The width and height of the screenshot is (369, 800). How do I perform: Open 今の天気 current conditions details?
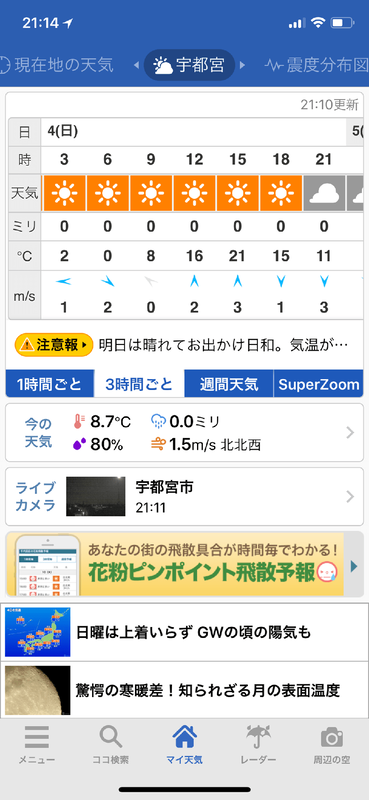[184, 433]
